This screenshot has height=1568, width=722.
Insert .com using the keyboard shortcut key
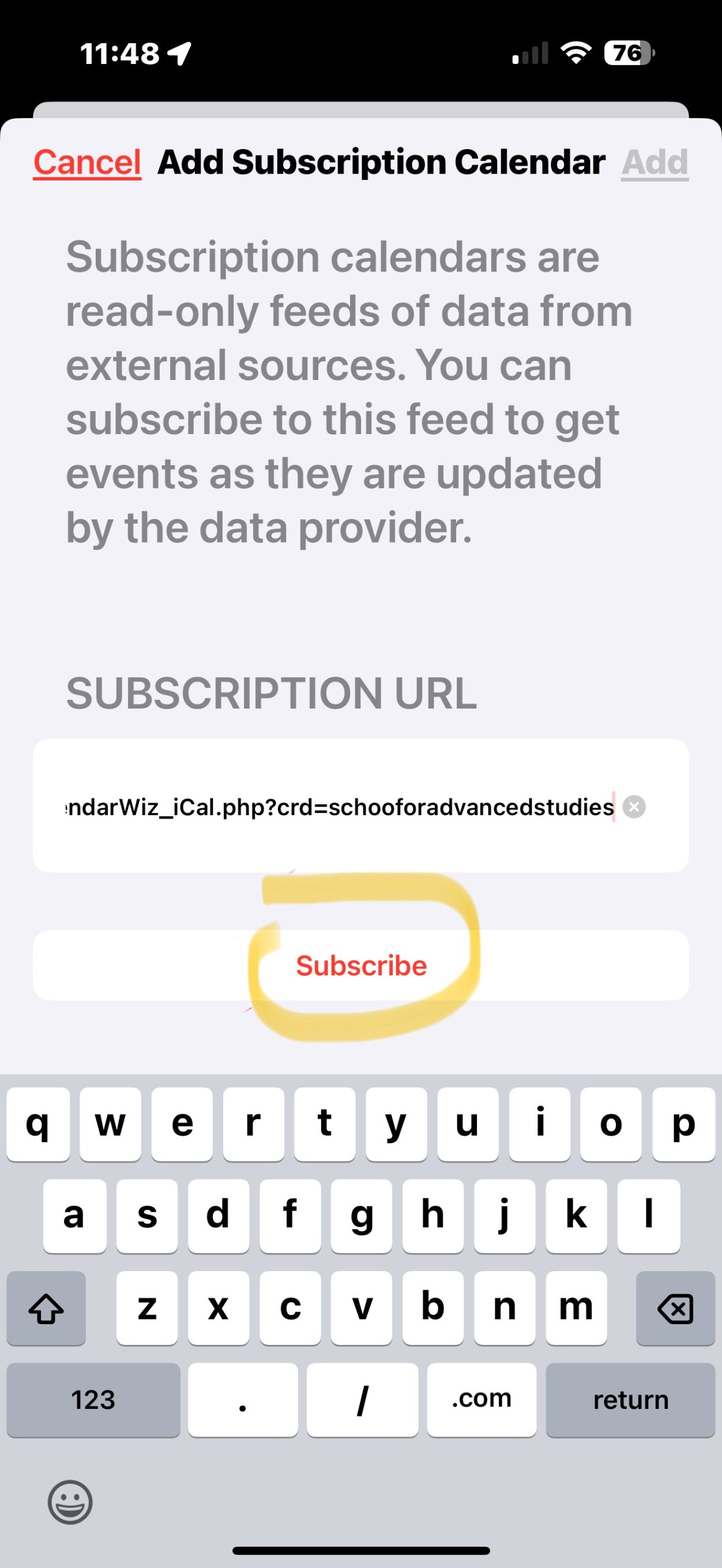[482, 1400]
